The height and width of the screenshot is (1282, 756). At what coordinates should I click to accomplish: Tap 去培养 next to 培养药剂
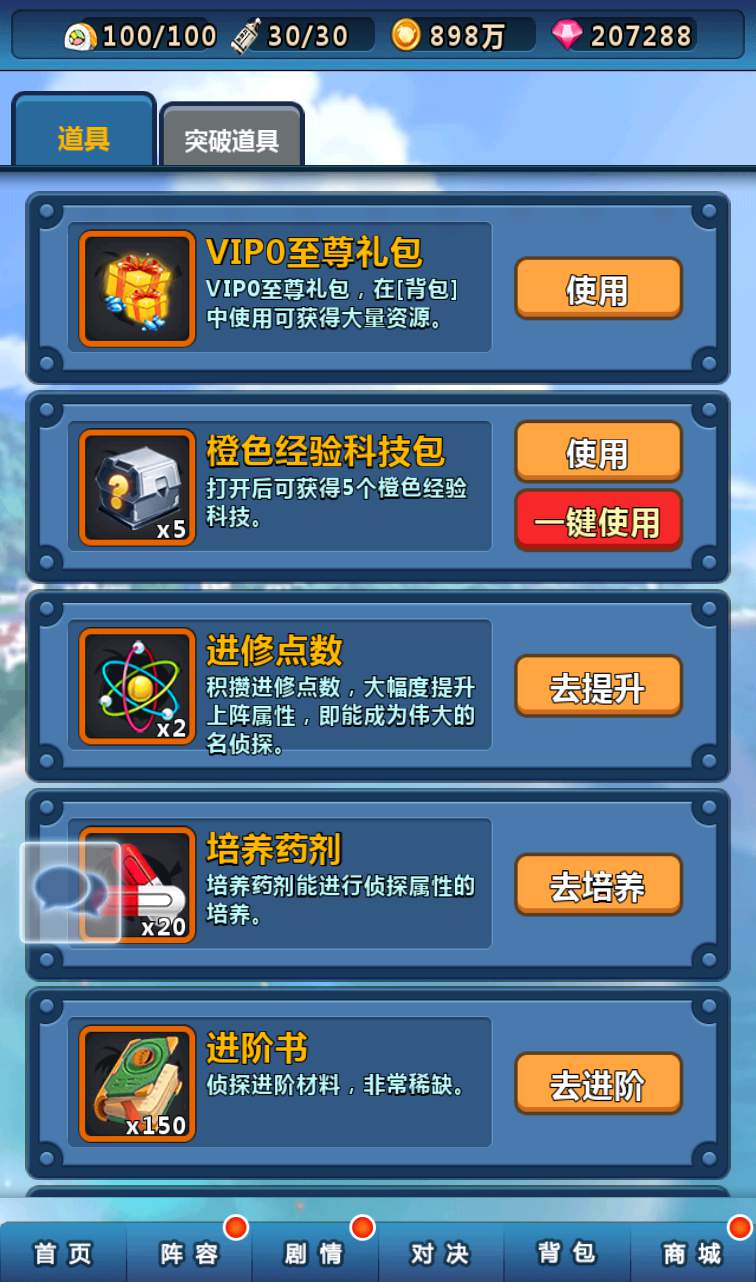[598, 885]
